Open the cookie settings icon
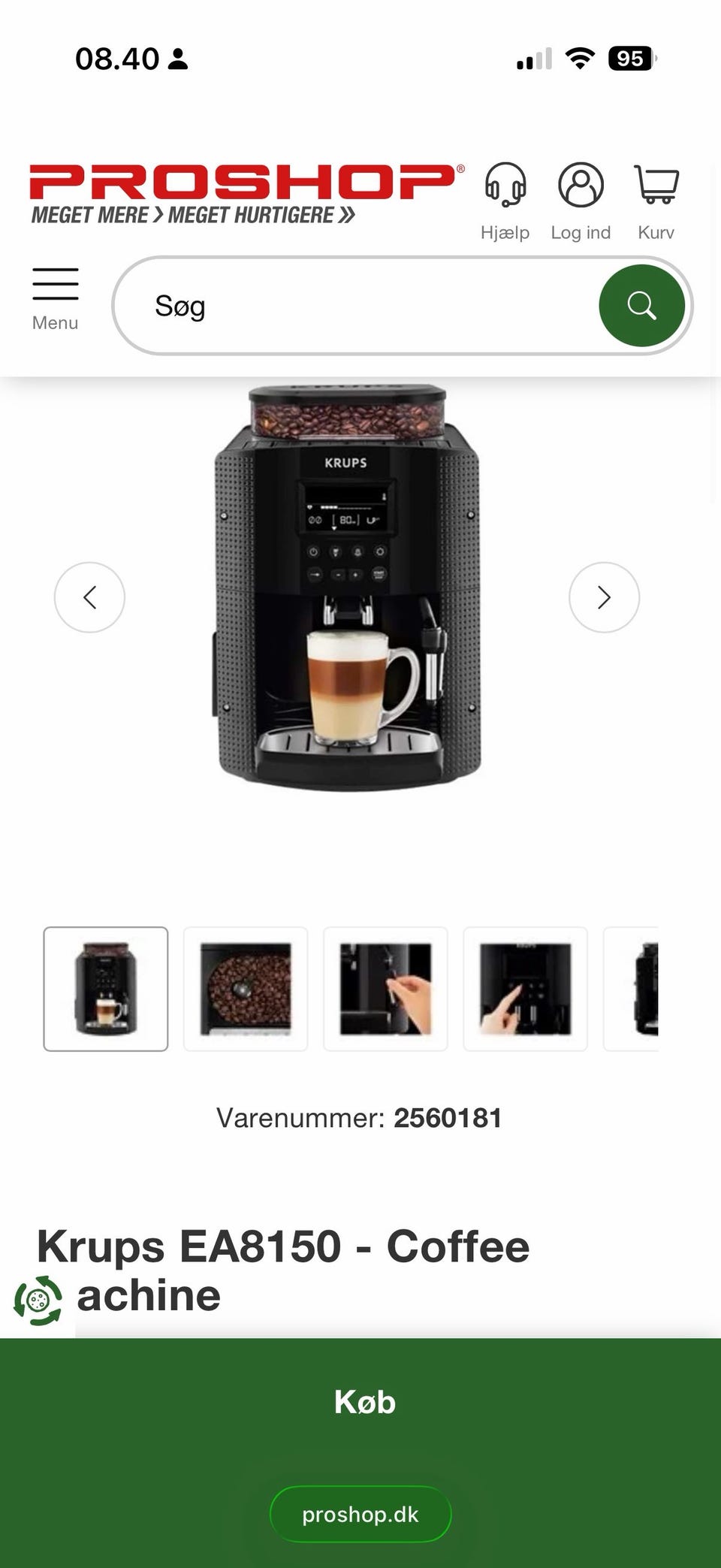Image resolution: width=721 pixels, height=1568 pixels. pos(38,1300)
